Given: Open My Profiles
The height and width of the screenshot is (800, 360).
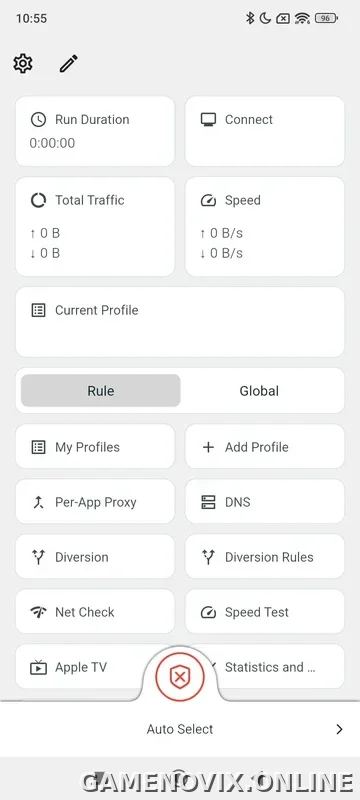Looking at the screenshot, I should 95,446.
